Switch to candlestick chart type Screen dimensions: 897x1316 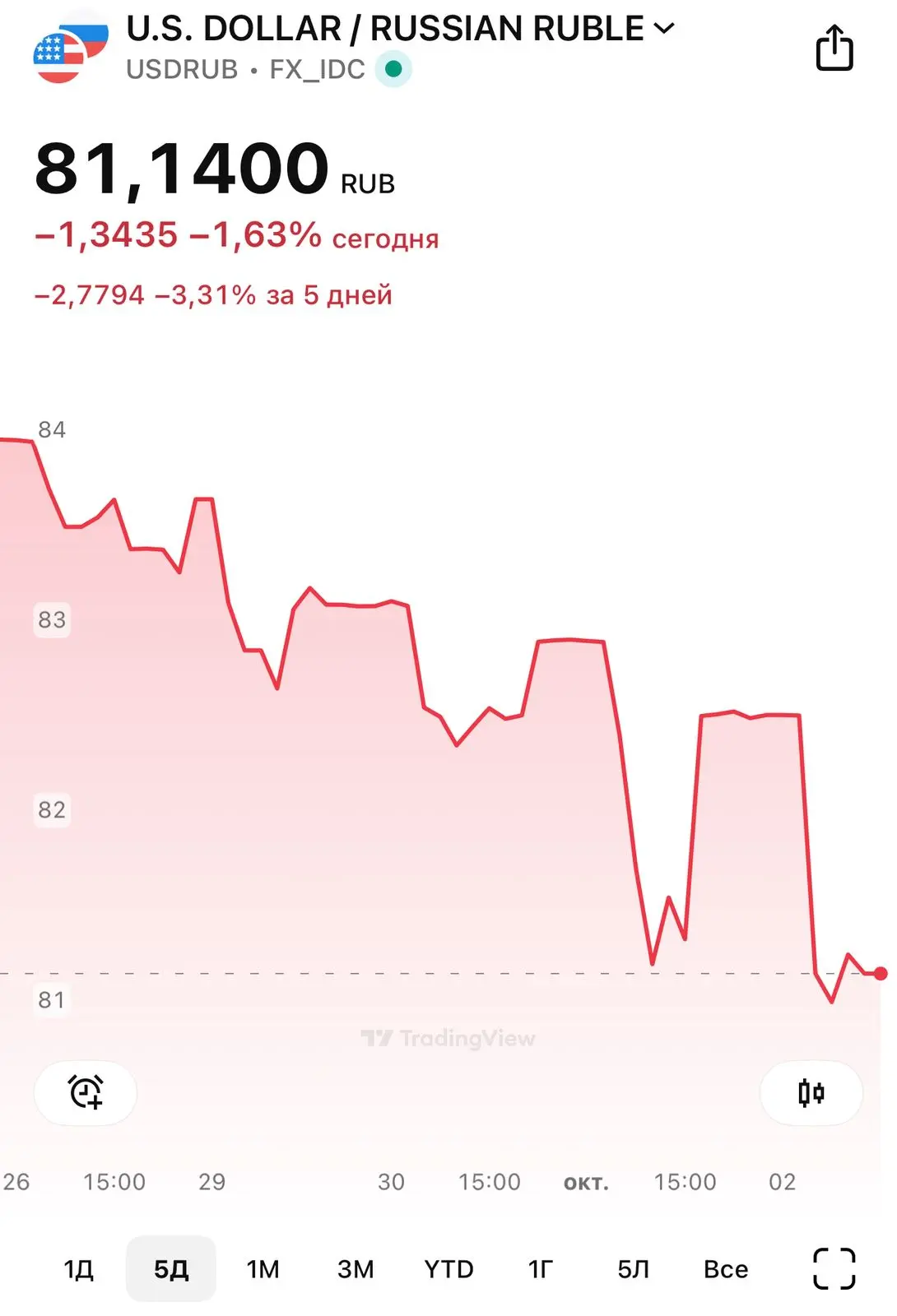tap(811, 1092)
